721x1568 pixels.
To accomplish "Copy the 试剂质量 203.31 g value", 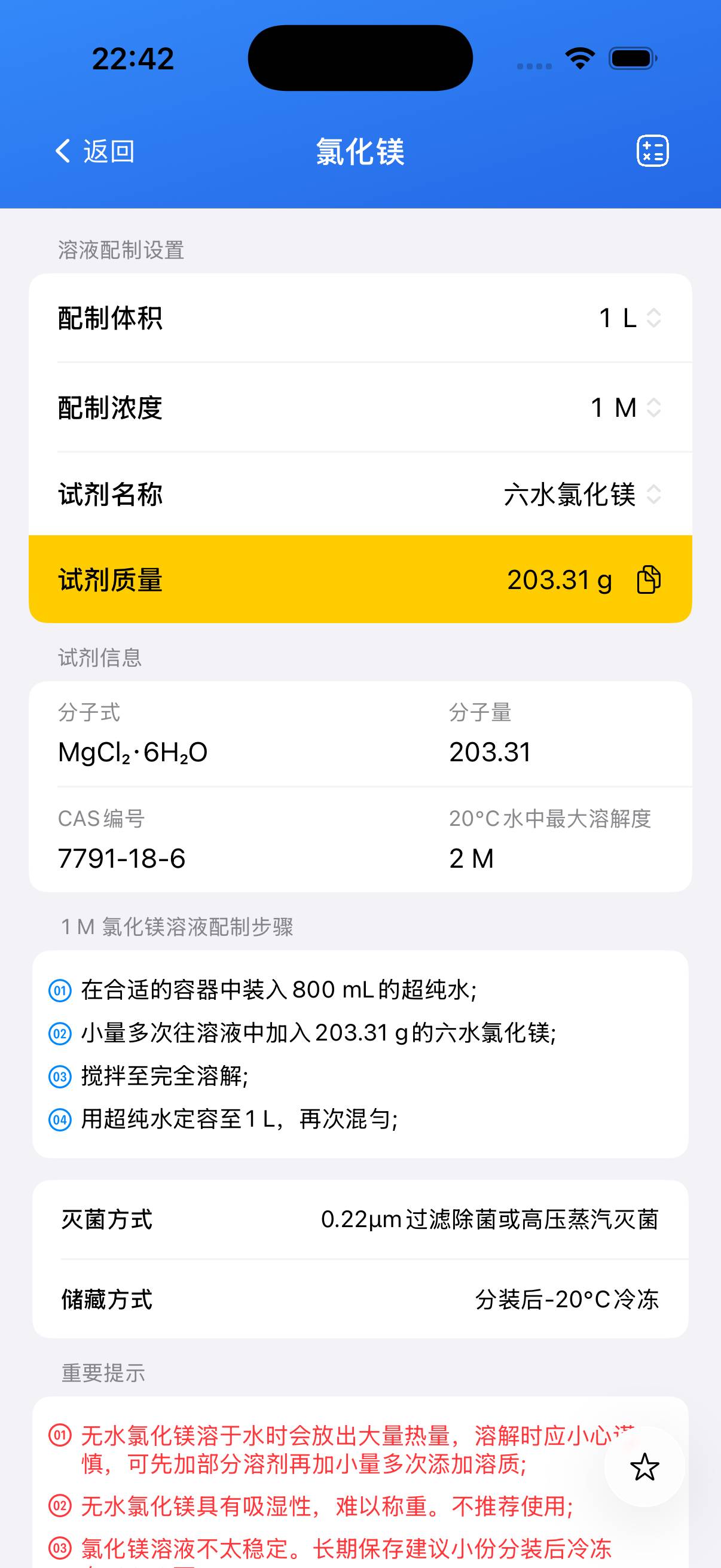I will (649, 579).
